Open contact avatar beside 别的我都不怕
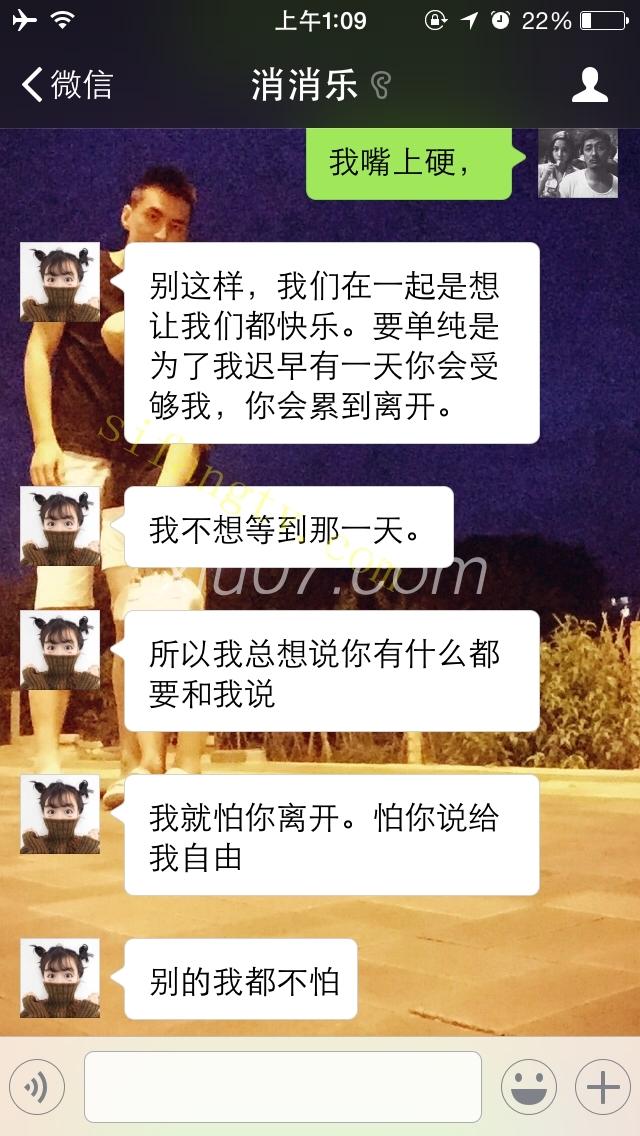Viewport: 640px width, 1136px height. point(60,978)
